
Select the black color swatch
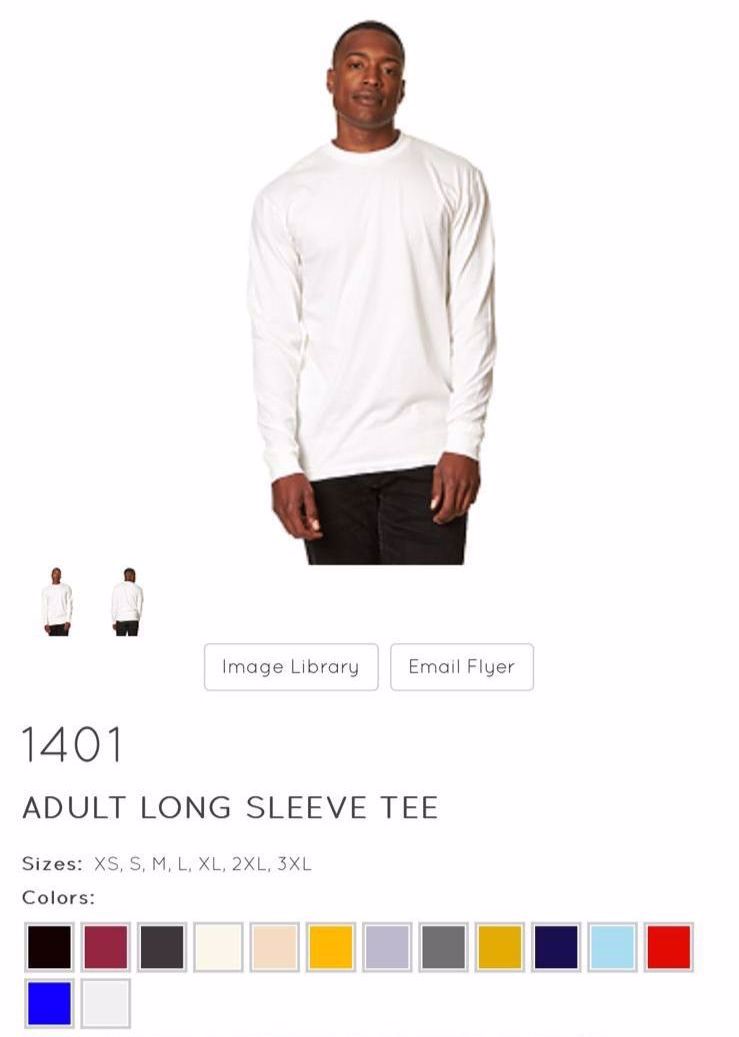50,947
